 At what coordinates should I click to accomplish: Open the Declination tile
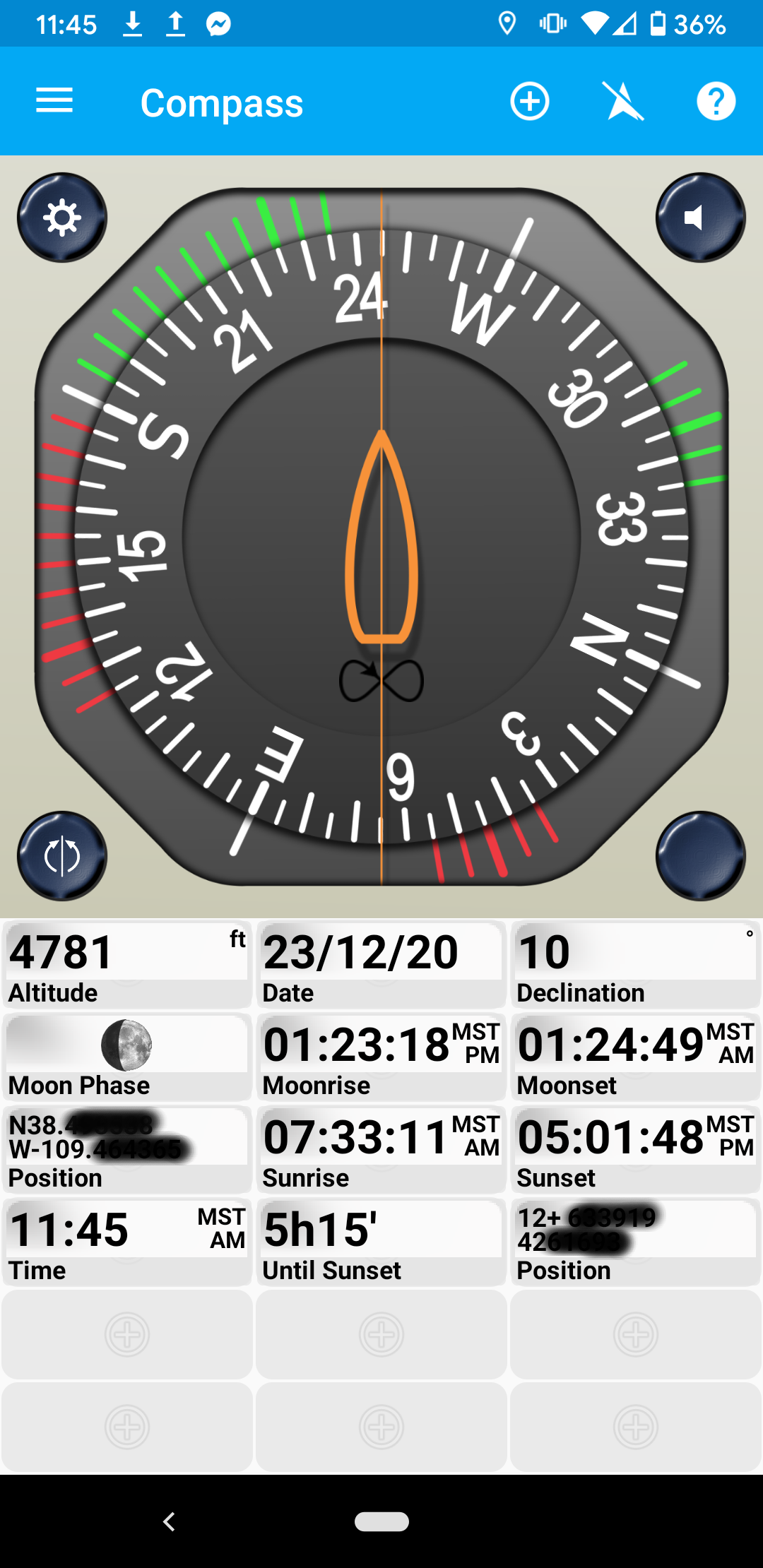636,965
